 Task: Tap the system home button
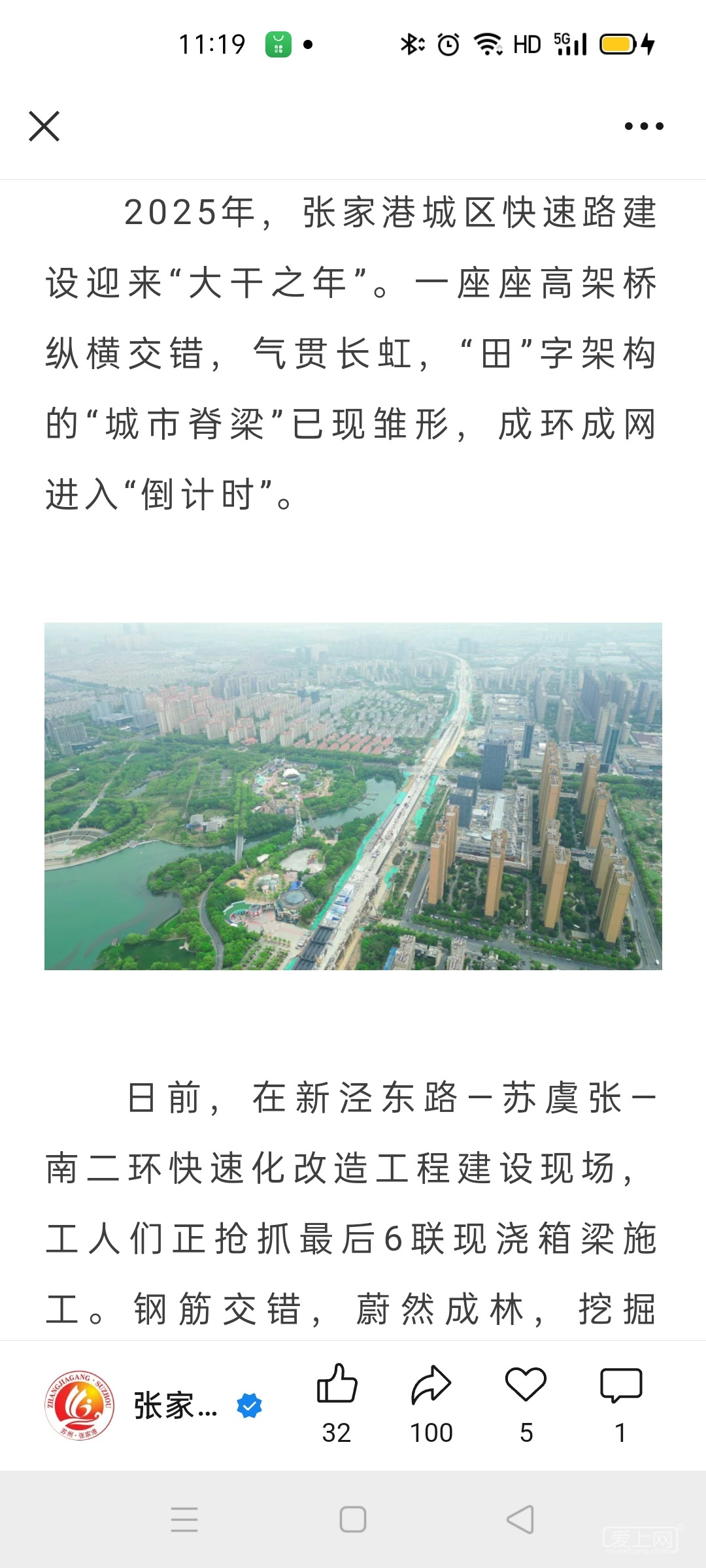[353, 1520]
